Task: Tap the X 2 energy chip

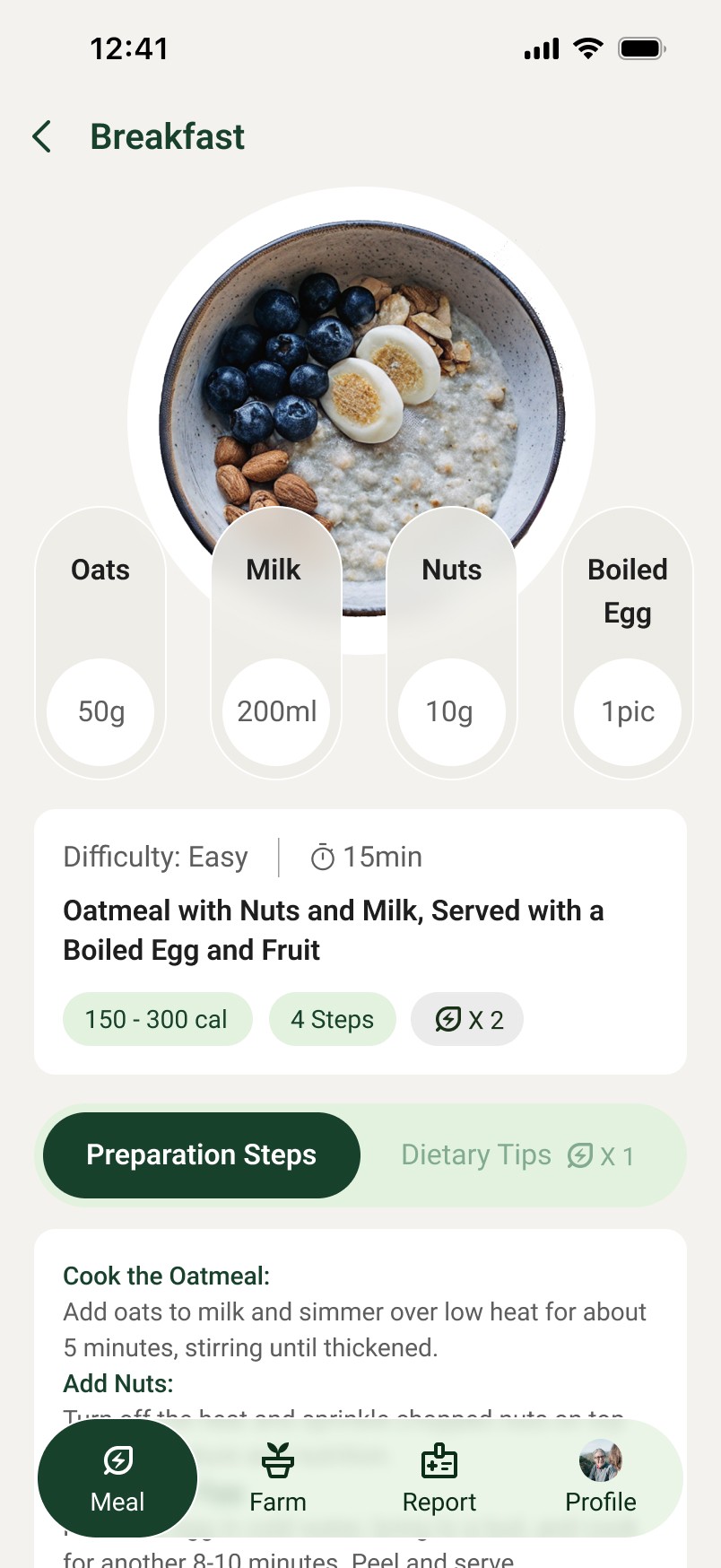Action: 467,1019
